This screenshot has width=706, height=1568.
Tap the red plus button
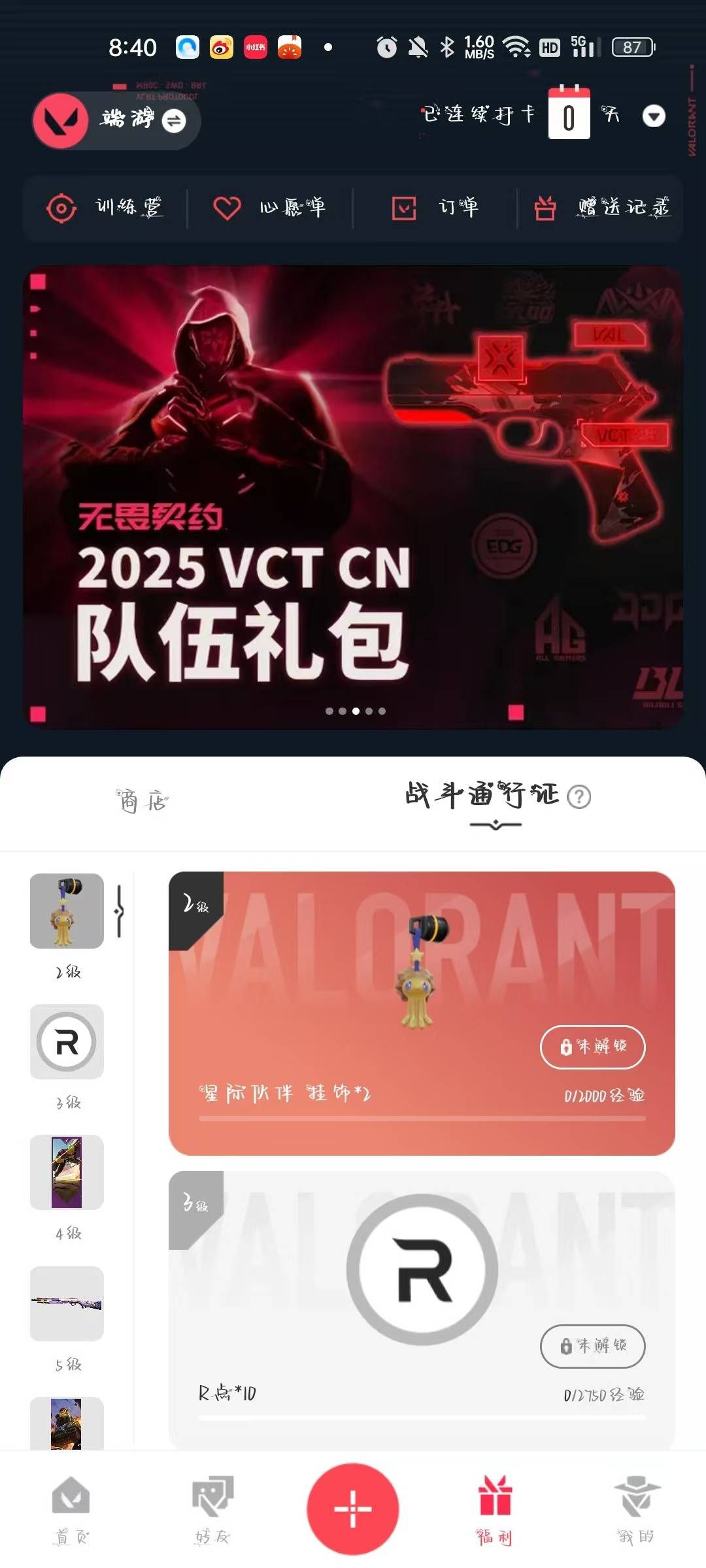[x=353, y=1508]
